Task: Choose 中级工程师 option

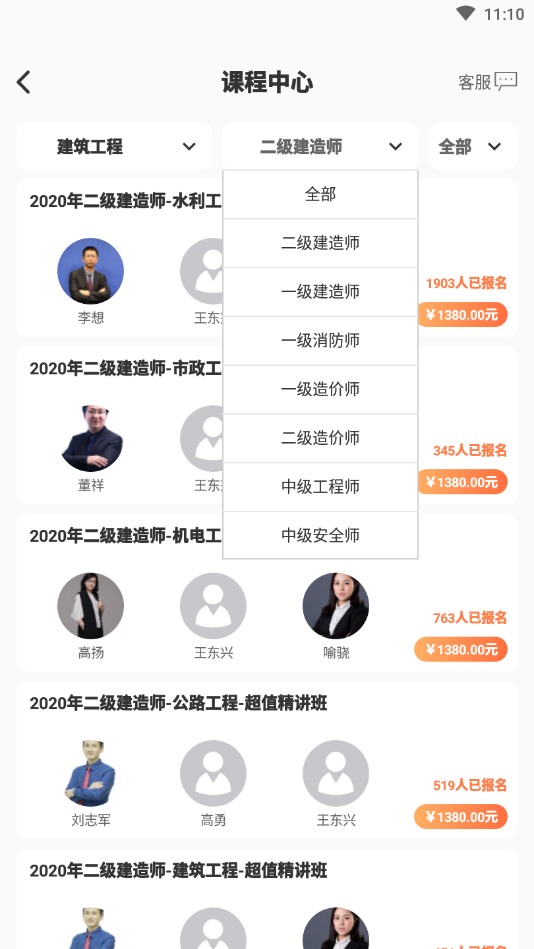Action: click(320, 487)
